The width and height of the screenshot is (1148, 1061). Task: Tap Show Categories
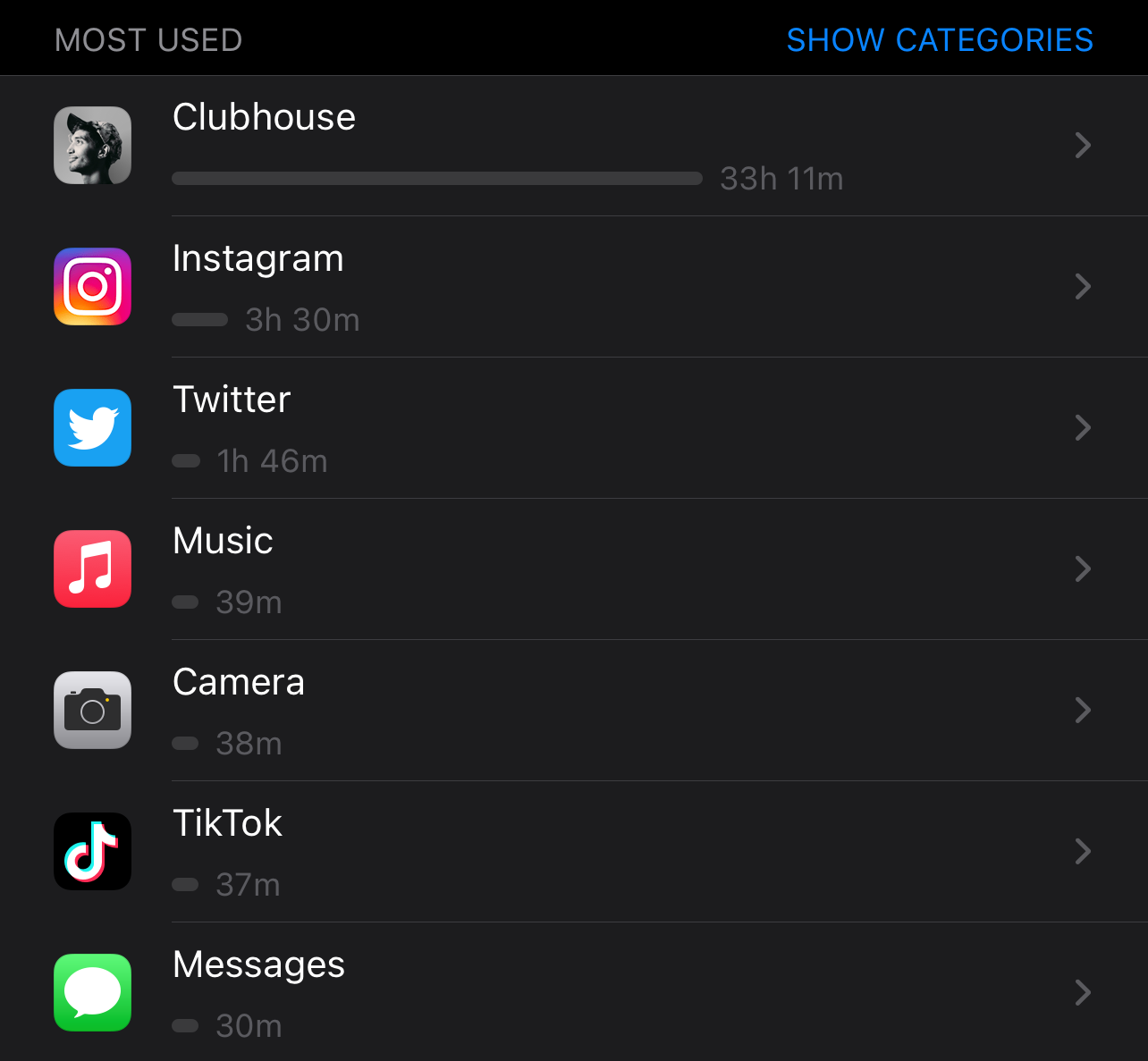939,40
